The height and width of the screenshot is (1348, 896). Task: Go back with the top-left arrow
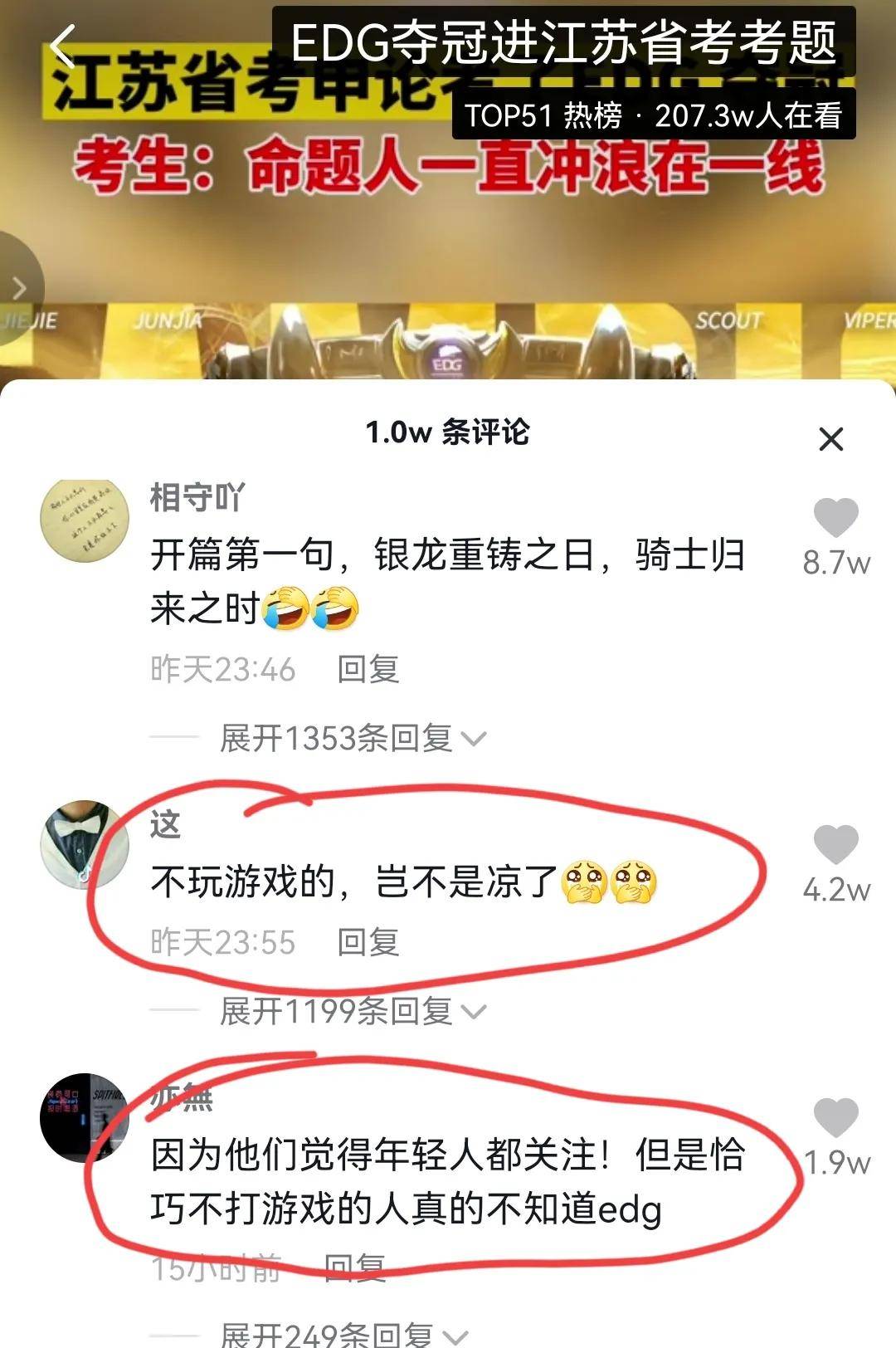pyautogui.click(x=63, y=46)
